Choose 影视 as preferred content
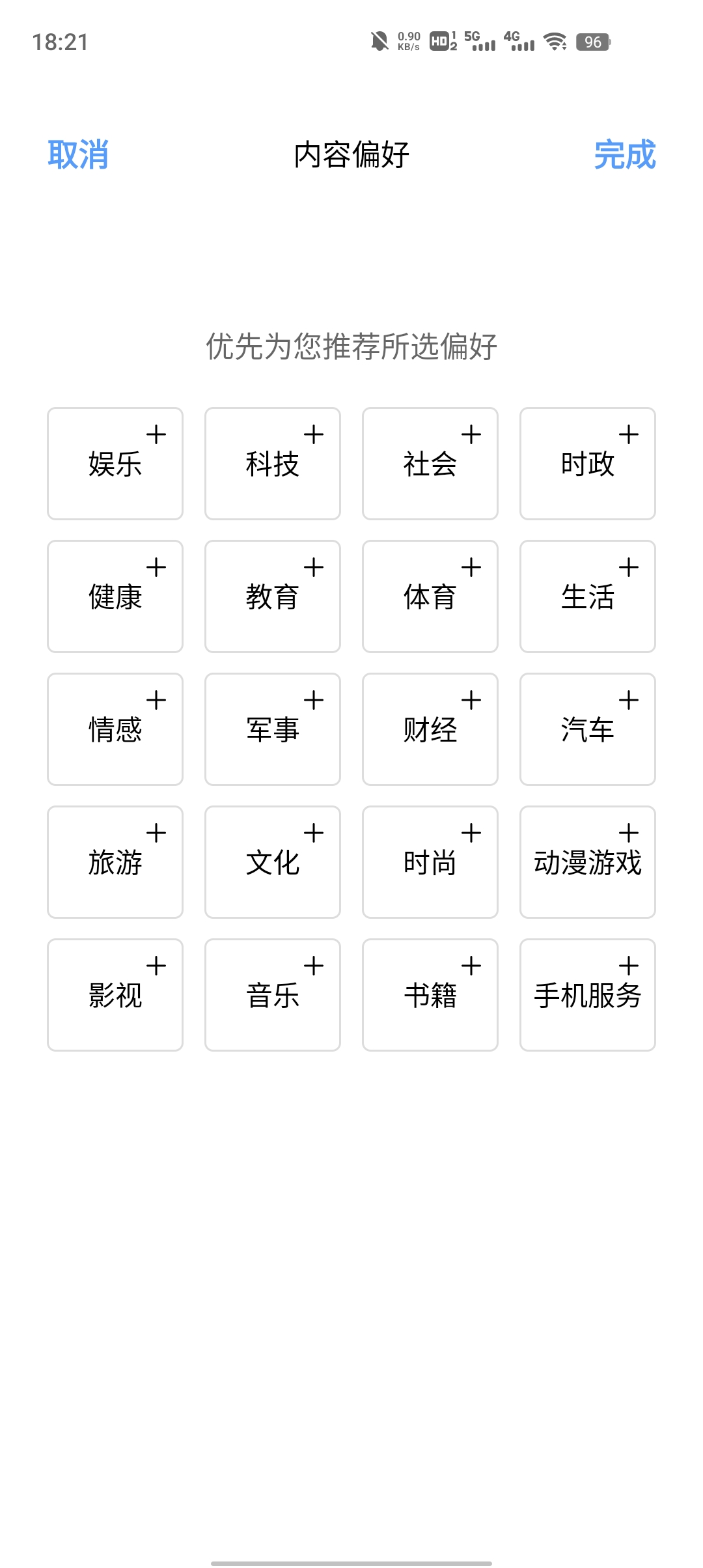The image size is (703, 1568). point(115,995)
